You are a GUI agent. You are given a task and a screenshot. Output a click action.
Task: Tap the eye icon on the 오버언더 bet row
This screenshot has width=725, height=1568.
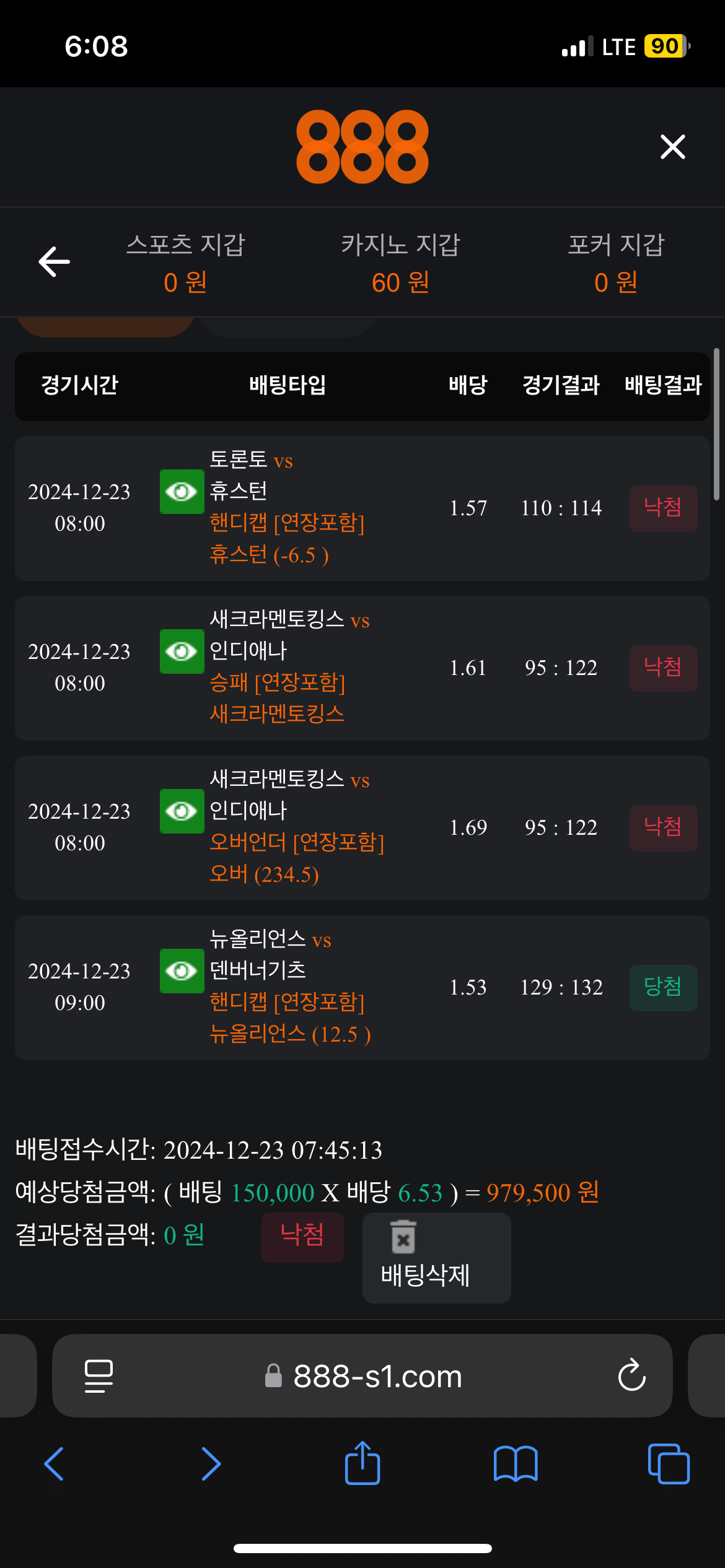(182, 811)
